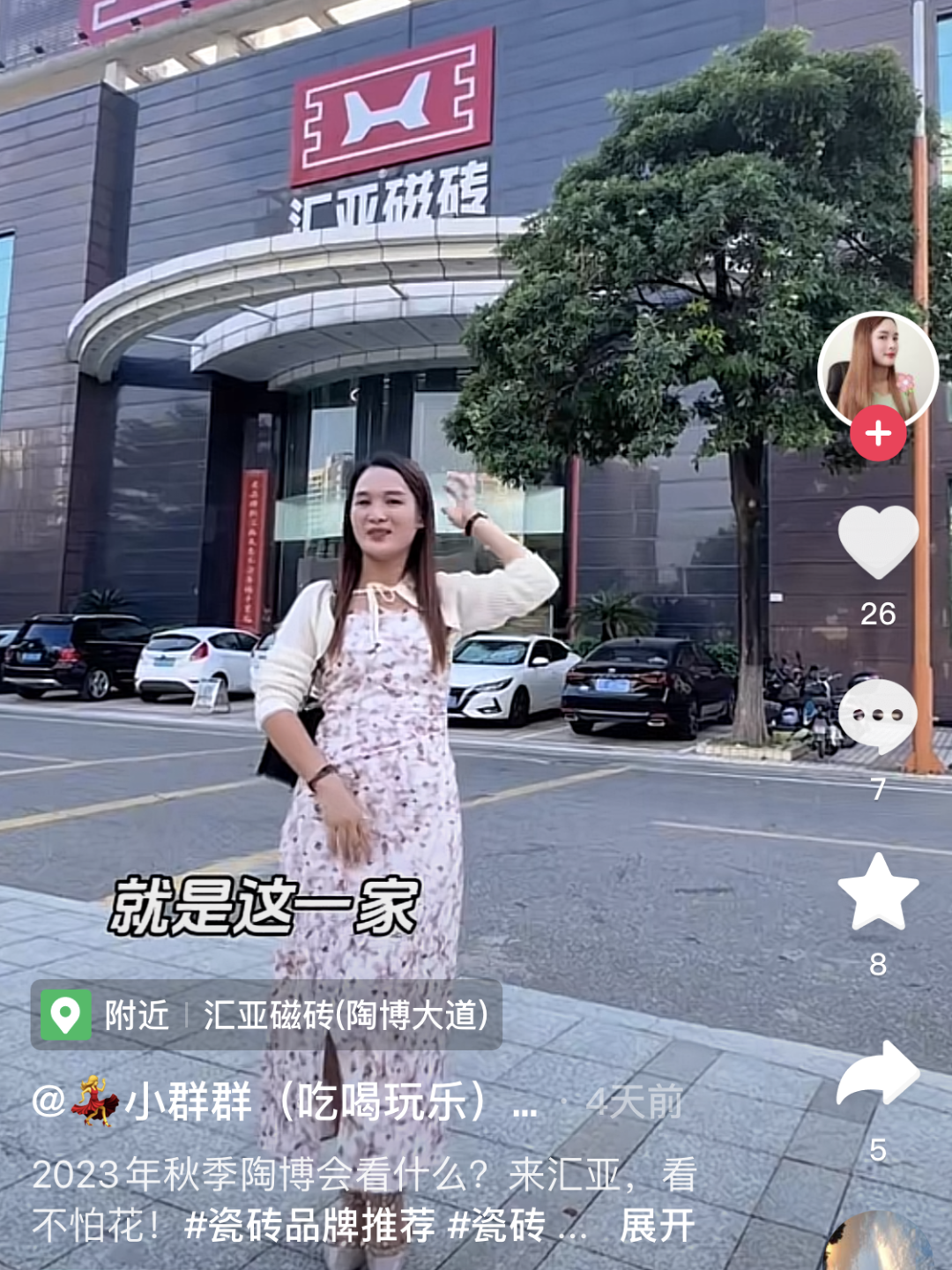Tap 展开 to expand the full caption

[x=657, y=1226]
